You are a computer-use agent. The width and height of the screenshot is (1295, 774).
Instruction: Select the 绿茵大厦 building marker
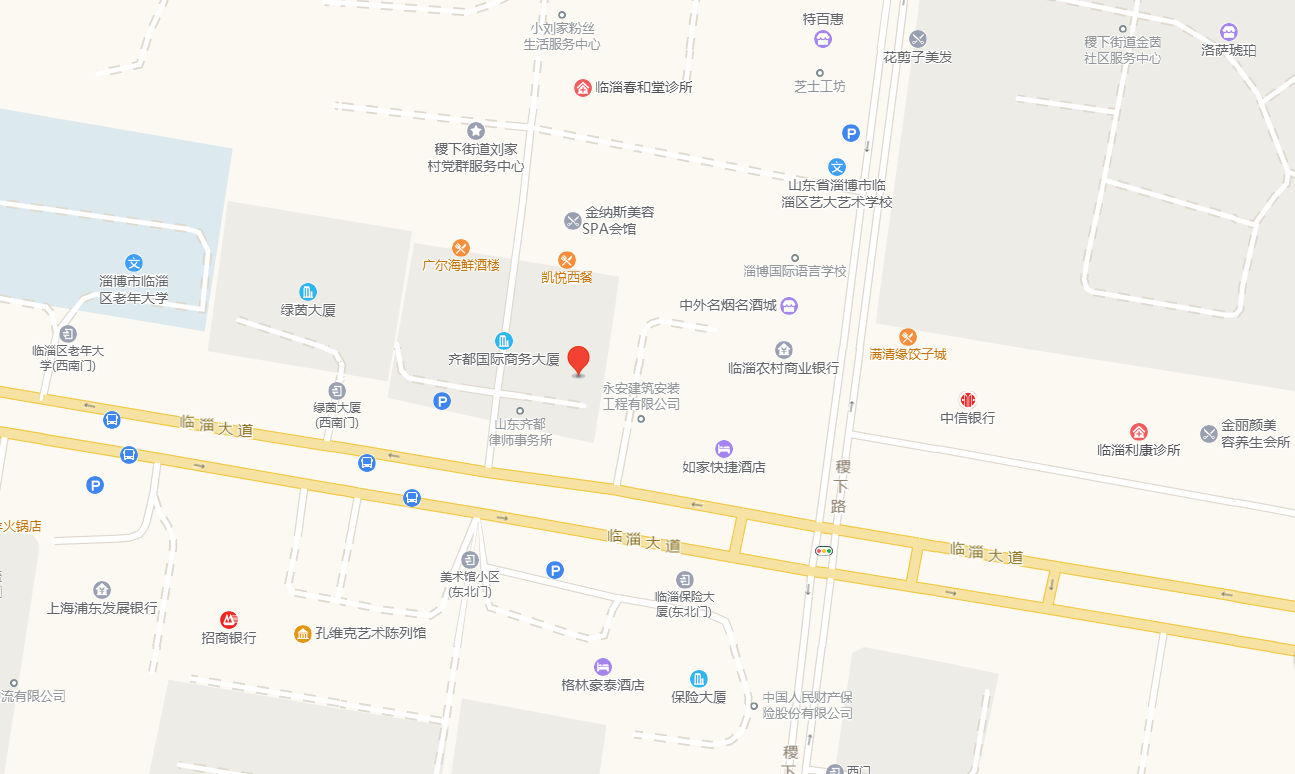pos(308,292)
